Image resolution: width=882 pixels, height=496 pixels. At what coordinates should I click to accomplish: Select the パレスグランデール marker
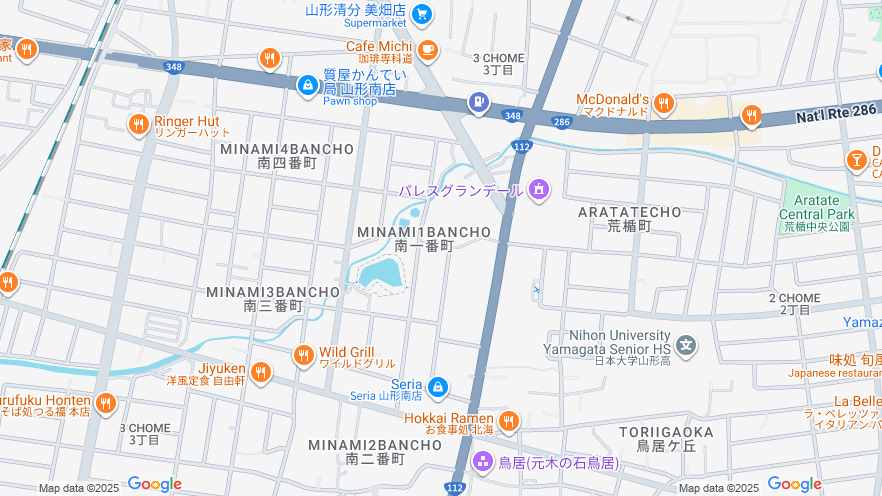539,189
